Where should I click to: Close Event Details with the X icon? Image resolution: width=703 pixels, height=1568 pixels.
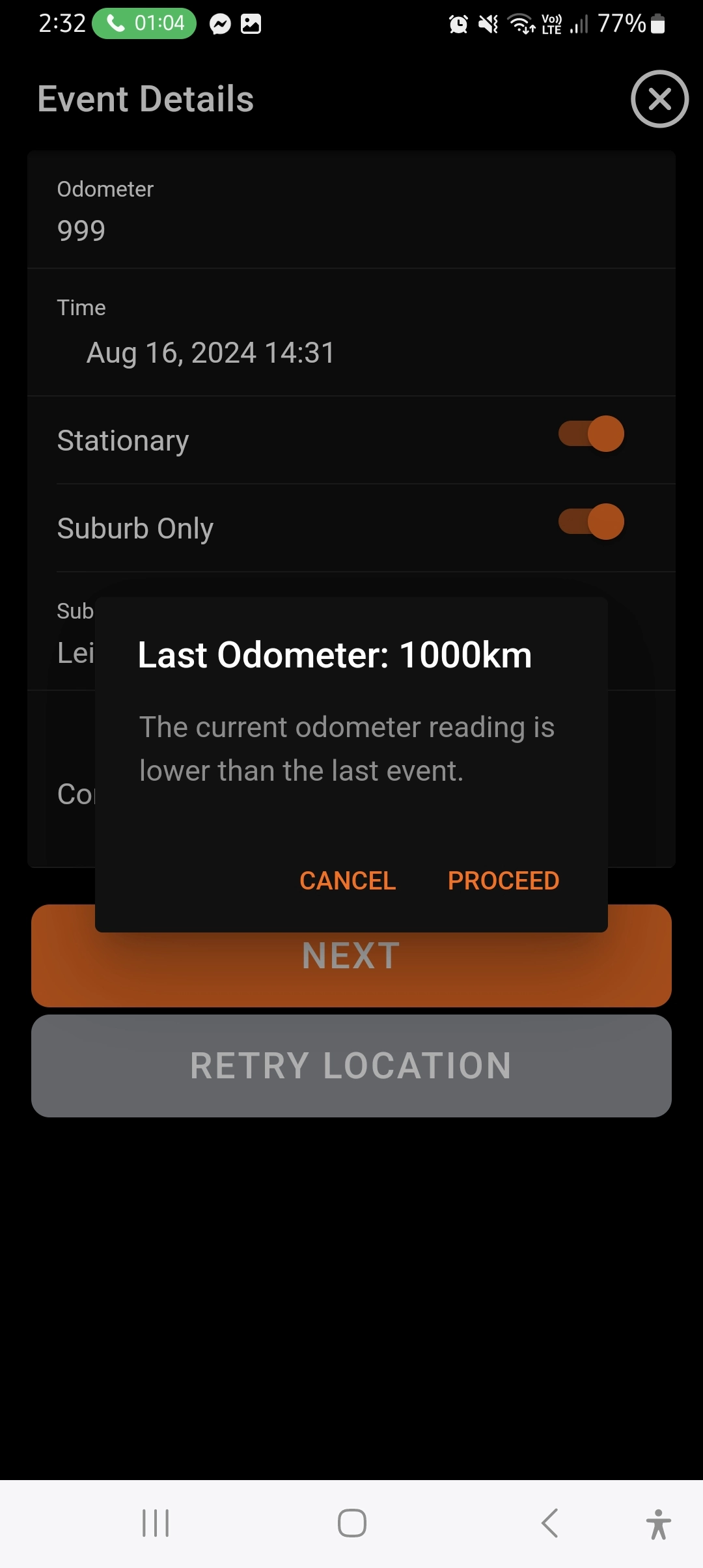(659, 99)
